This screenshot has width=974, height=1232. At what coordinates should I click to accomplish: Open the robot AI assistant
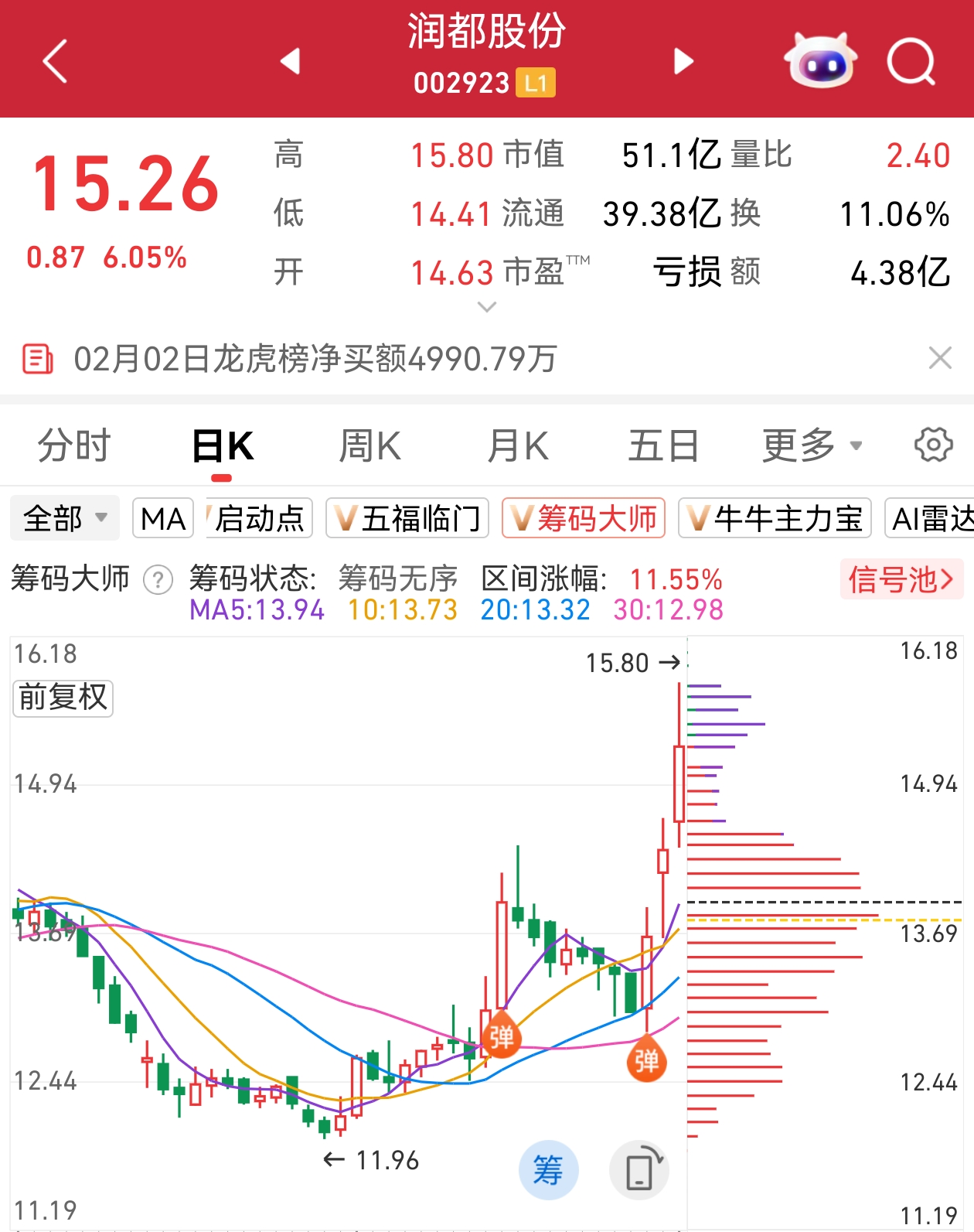pyautogui.click(x=820, y=61)
